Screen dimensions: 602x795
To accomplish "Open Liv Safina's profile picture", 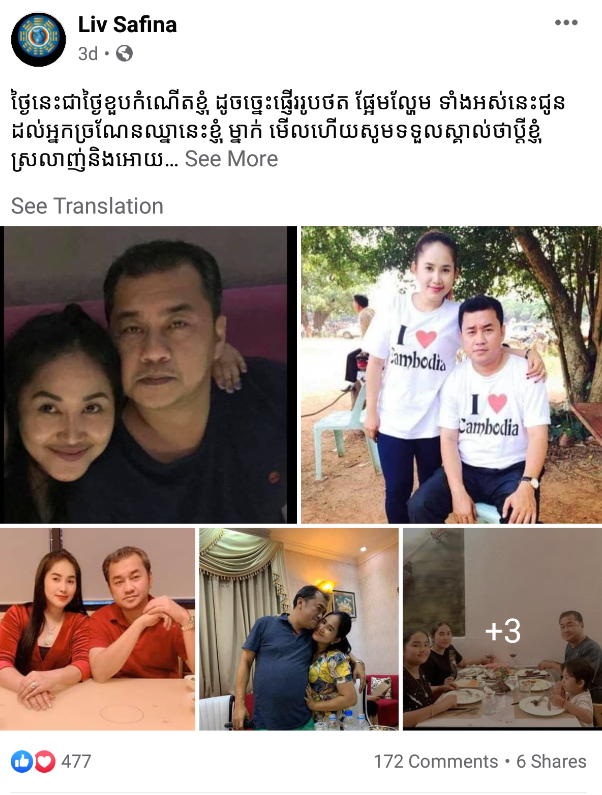I will [38, 38].
